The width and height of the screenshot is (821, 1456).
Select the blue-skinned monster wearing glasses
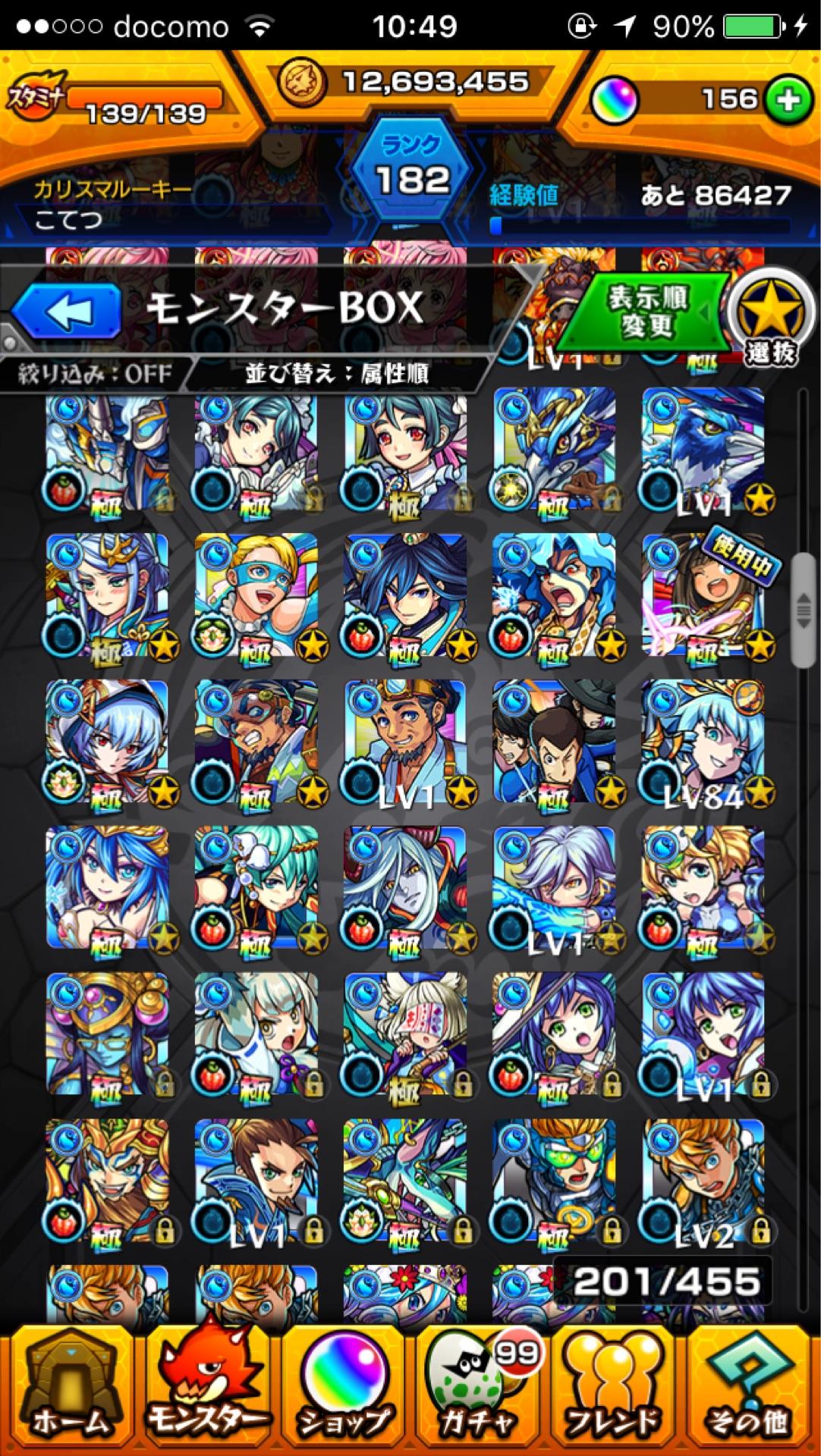tap(107, 1037)
